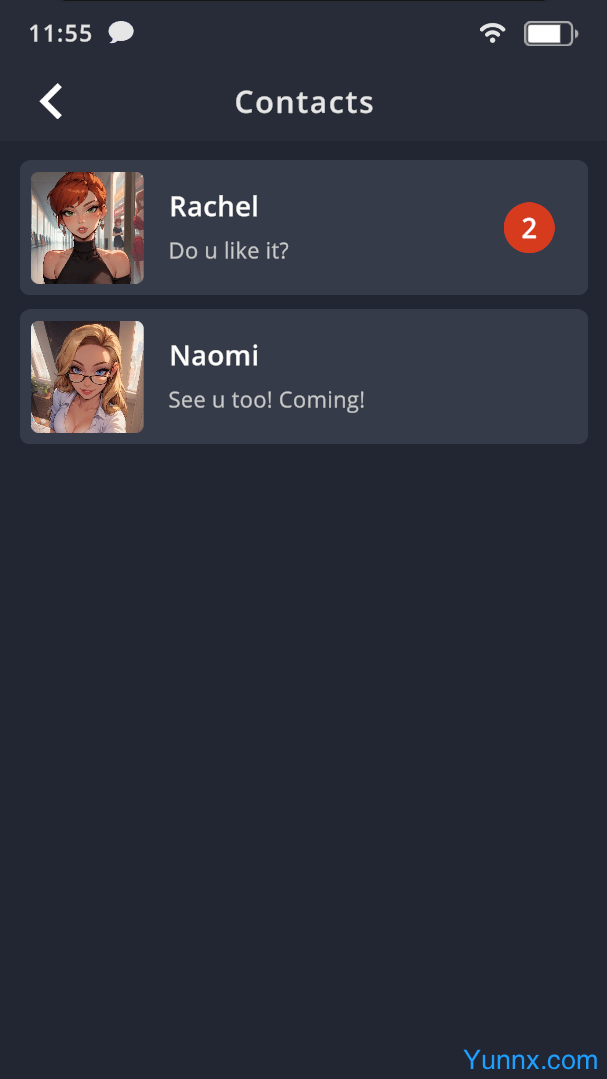Open the chat with Rachel
Viewport: 607px width, 1079px height.
304,228
